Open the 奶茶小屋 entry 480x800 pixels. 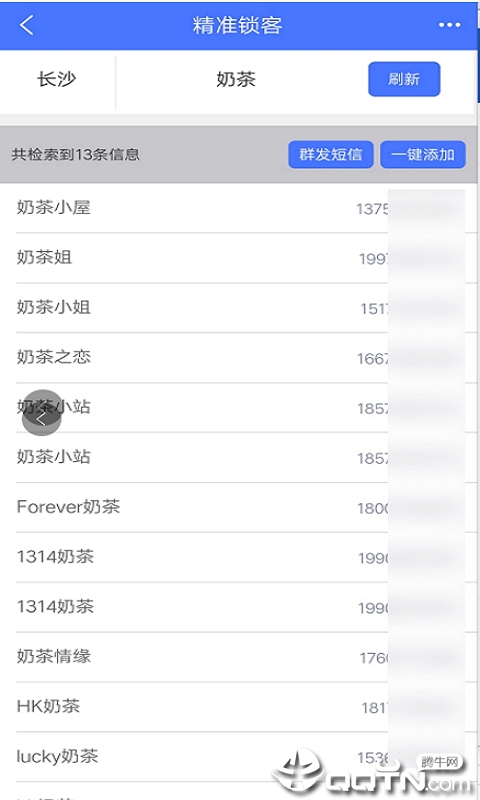[240, 208]
